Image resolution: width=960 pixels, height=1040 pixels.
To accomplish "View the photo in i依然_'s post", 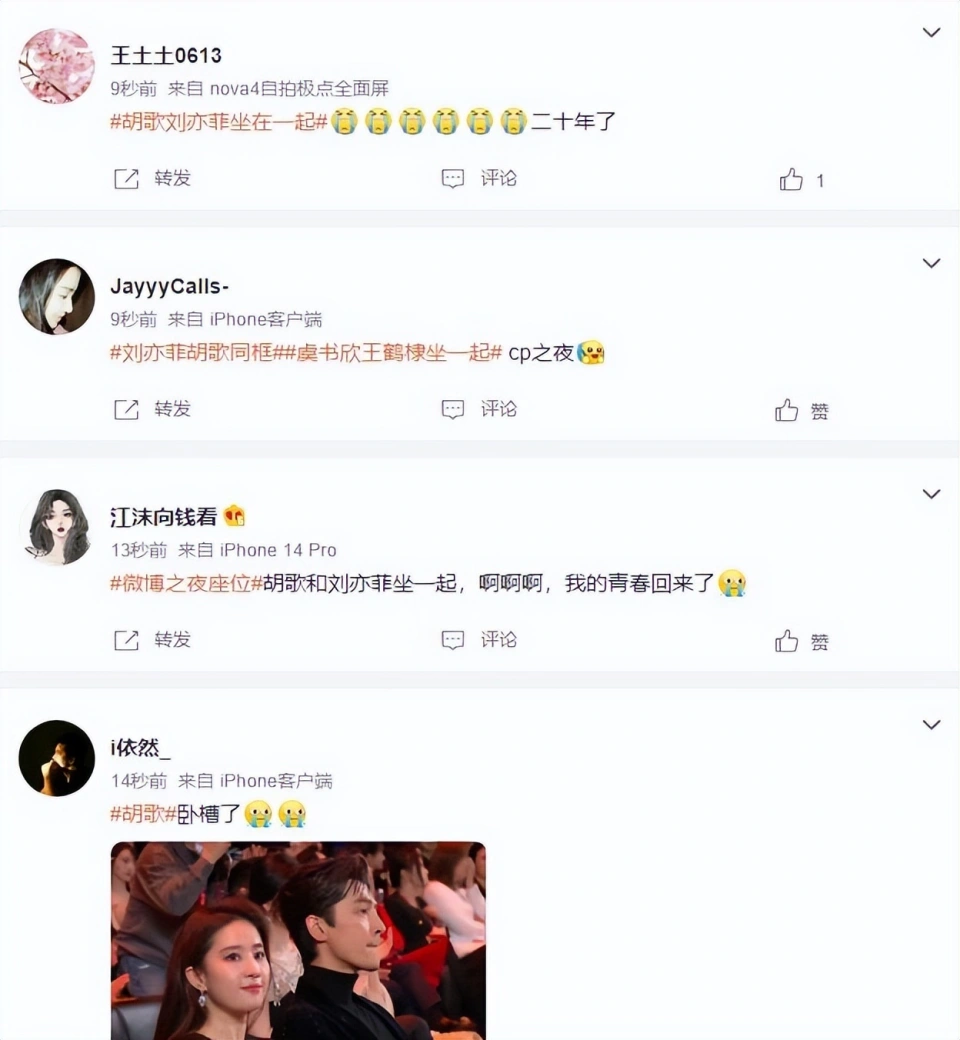I will [298, 940].
